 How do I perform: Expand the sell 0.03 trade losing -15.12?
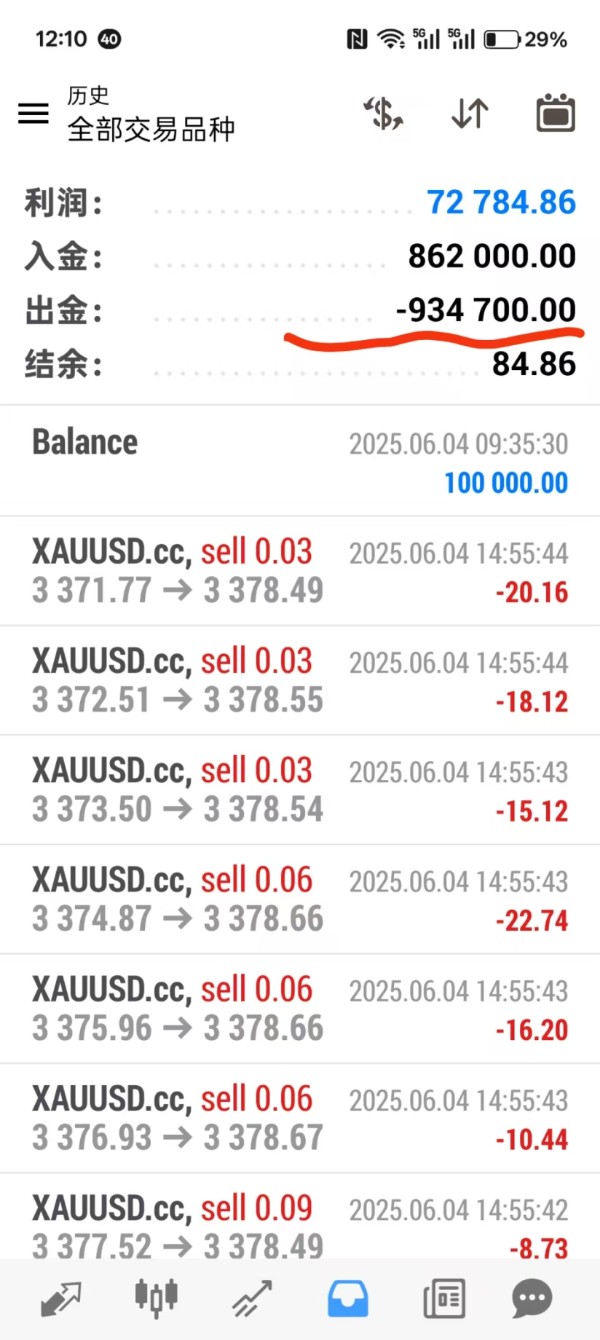point(300,790)
